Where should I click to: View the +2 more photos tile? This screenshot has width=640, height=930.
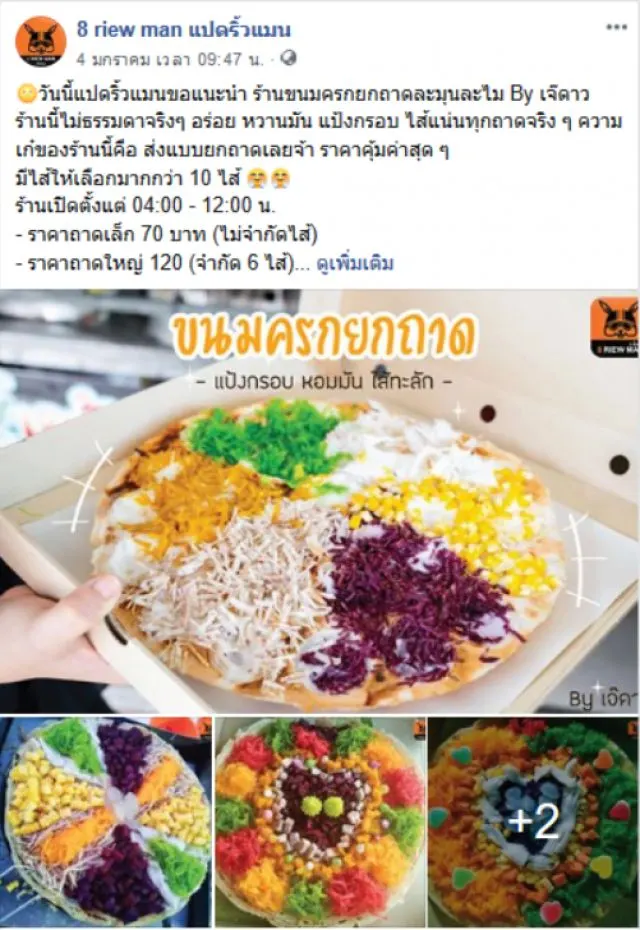click(x=533, y=821)
